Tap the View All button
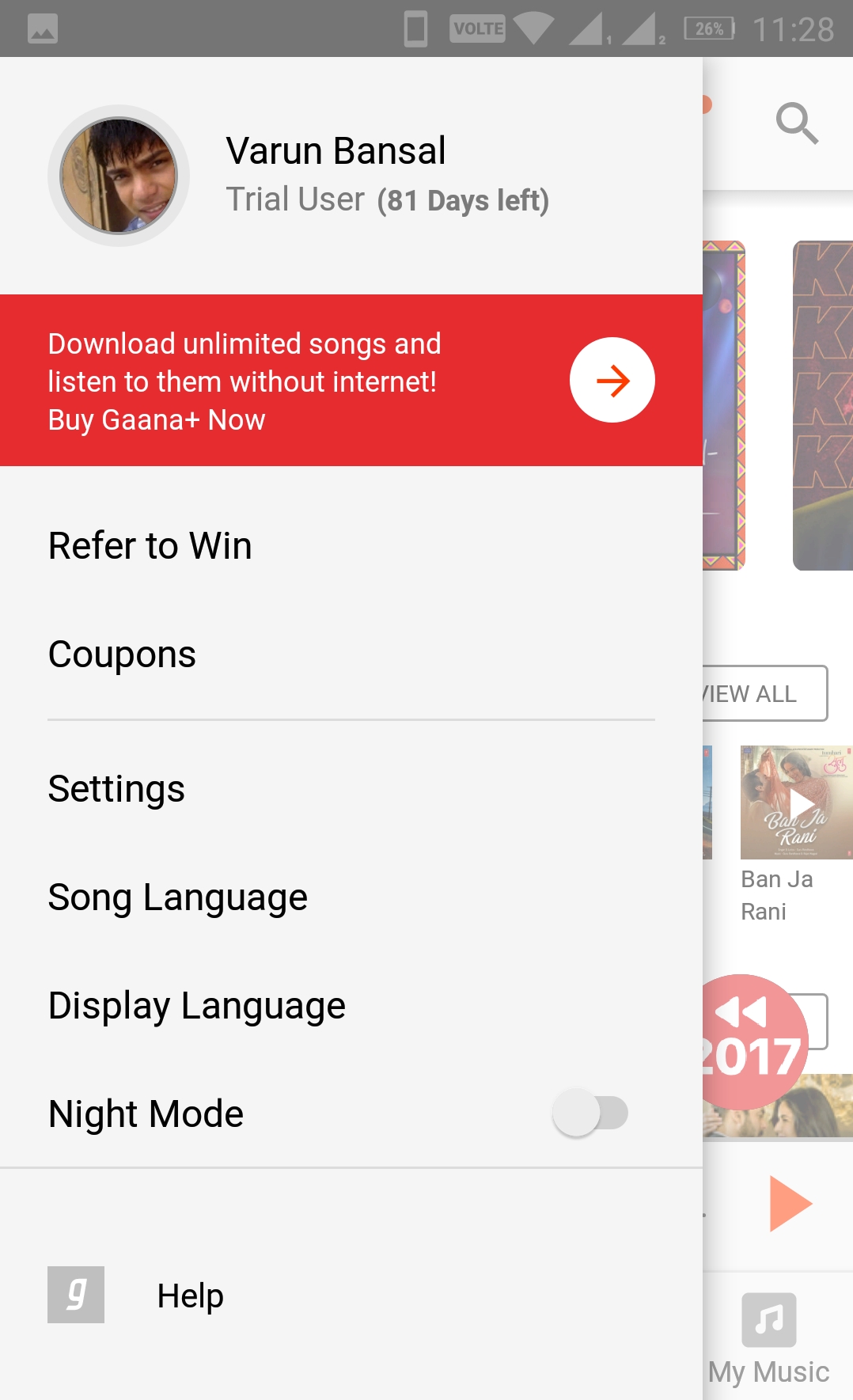 763,694
